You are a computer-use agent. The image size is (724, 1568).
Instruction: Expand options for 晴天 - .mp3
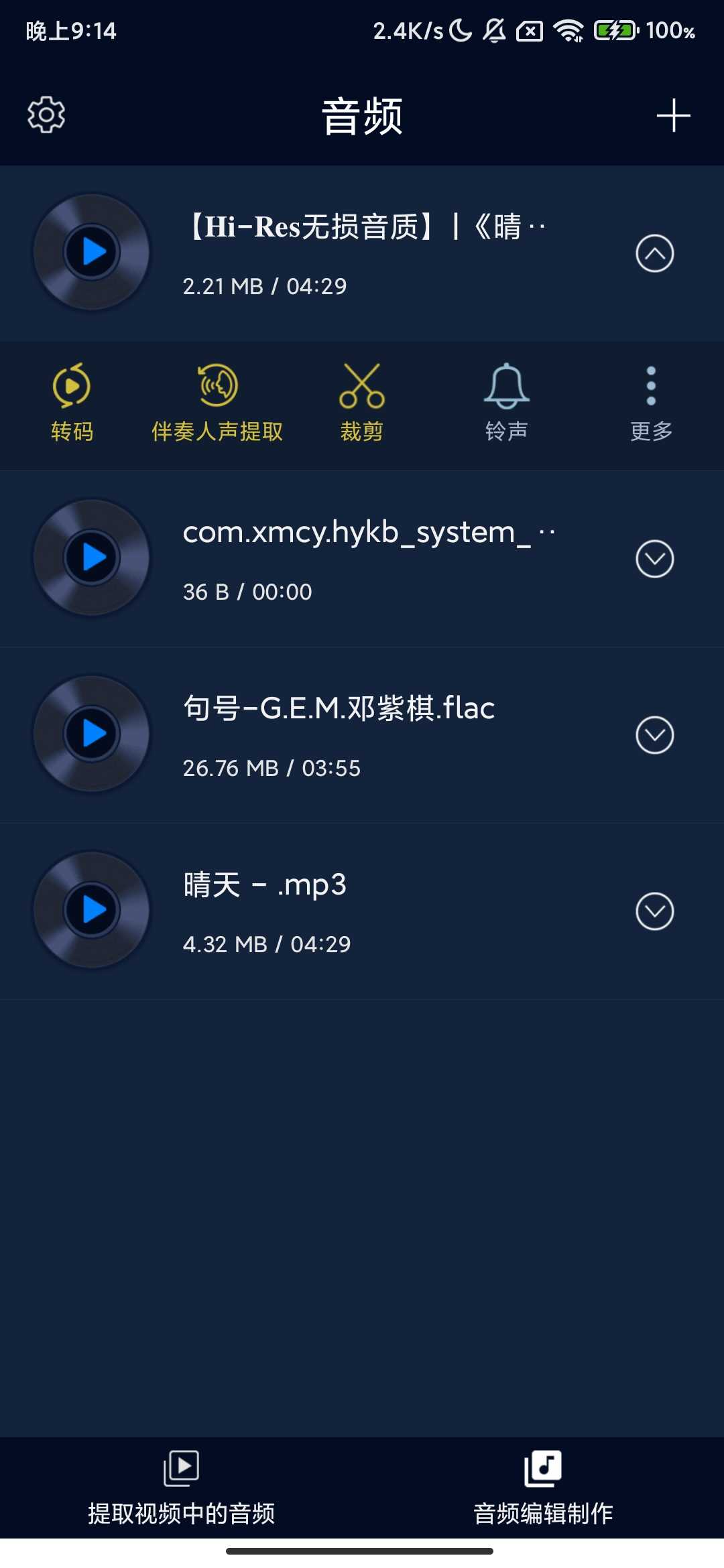654,910
